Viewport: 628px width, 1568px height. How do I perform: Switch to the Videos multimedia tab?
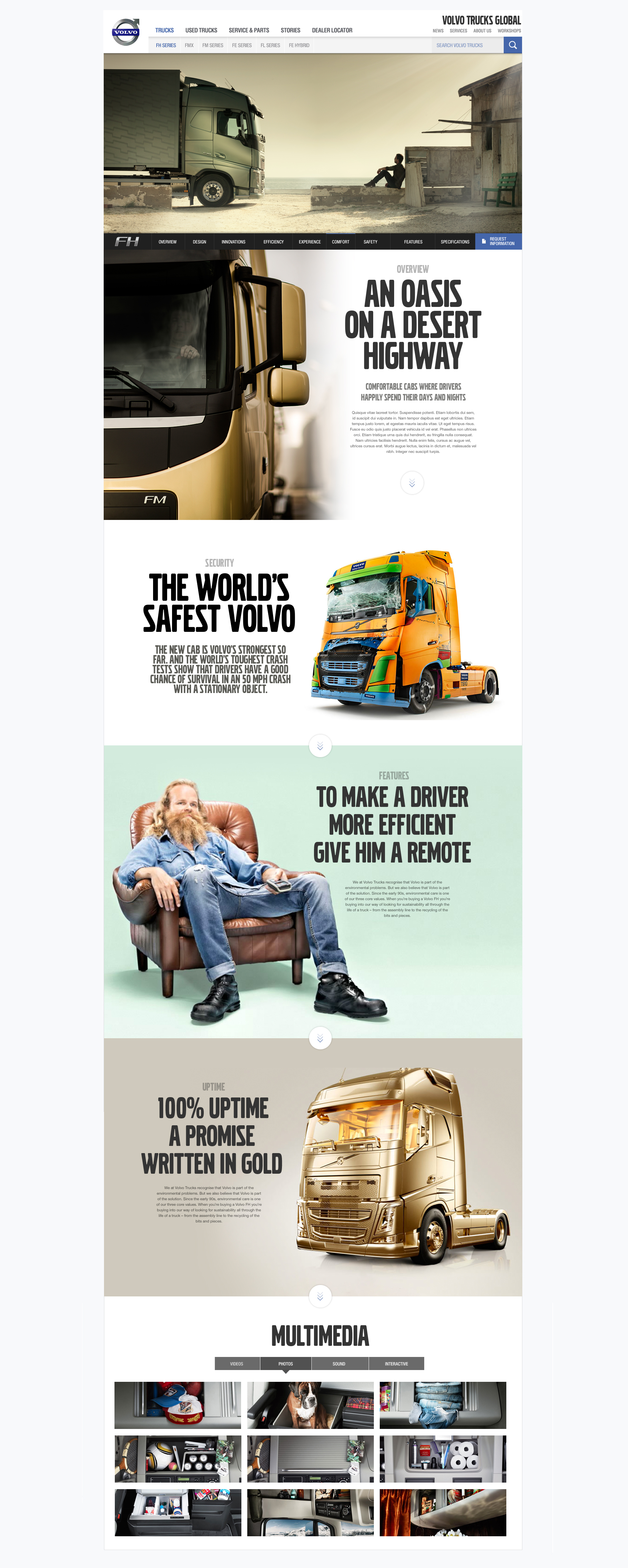point(237,1364)
